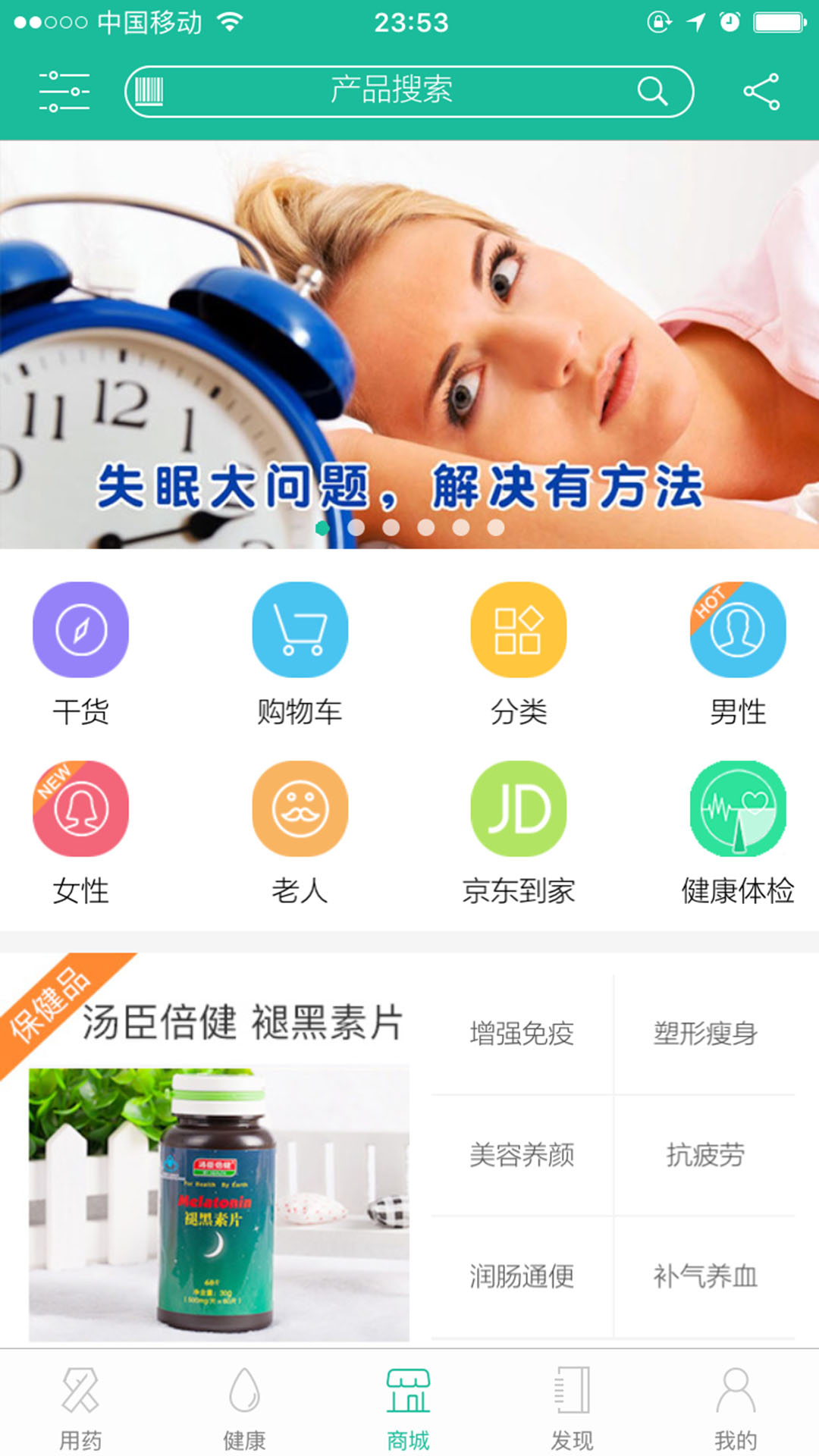Screen dimensions: 819x1456
Task: Open 健康体检 health checkup
Action: point(737,831)
